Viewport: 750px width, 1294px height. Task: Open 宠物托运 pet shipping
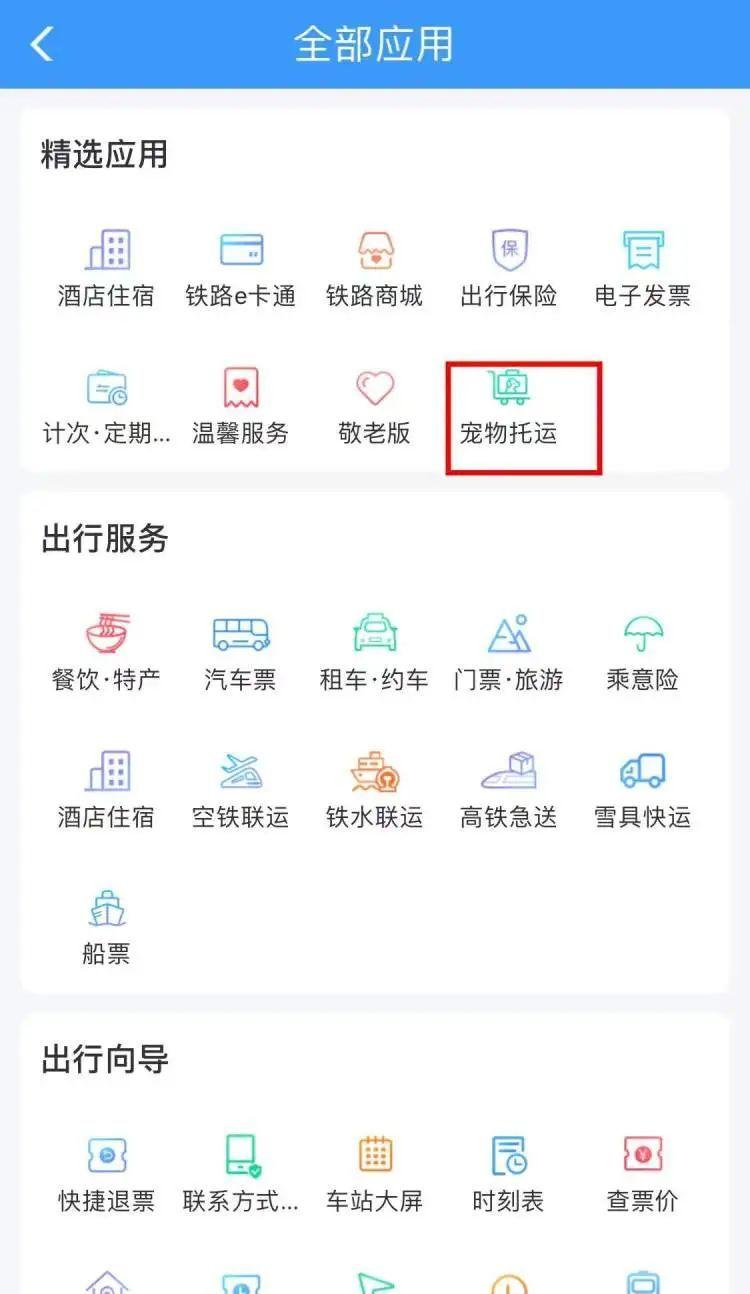pos(509,405)
